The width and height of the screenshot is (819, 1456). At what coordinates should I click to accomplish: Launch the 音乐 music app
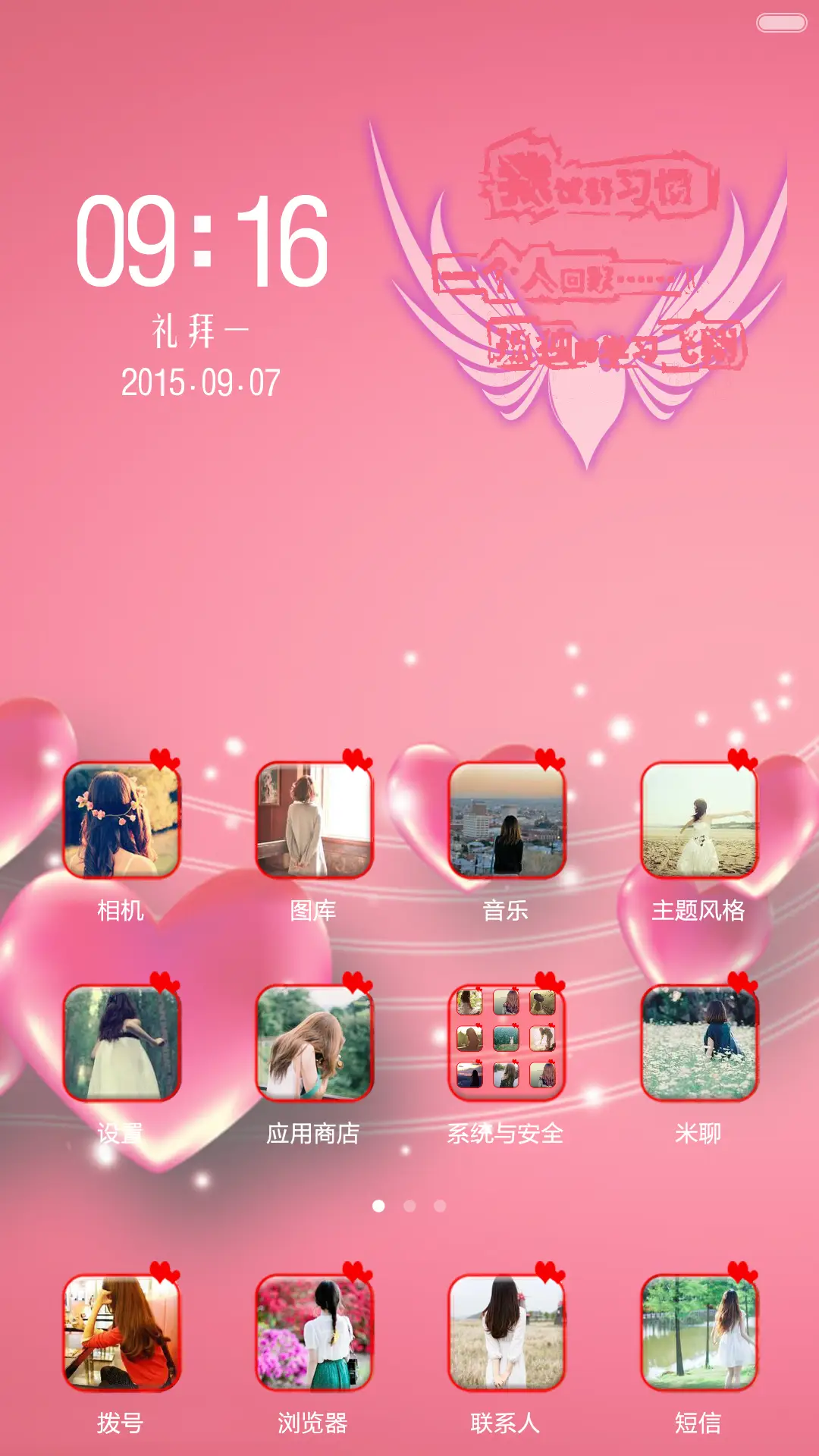[x=507, y=821]
